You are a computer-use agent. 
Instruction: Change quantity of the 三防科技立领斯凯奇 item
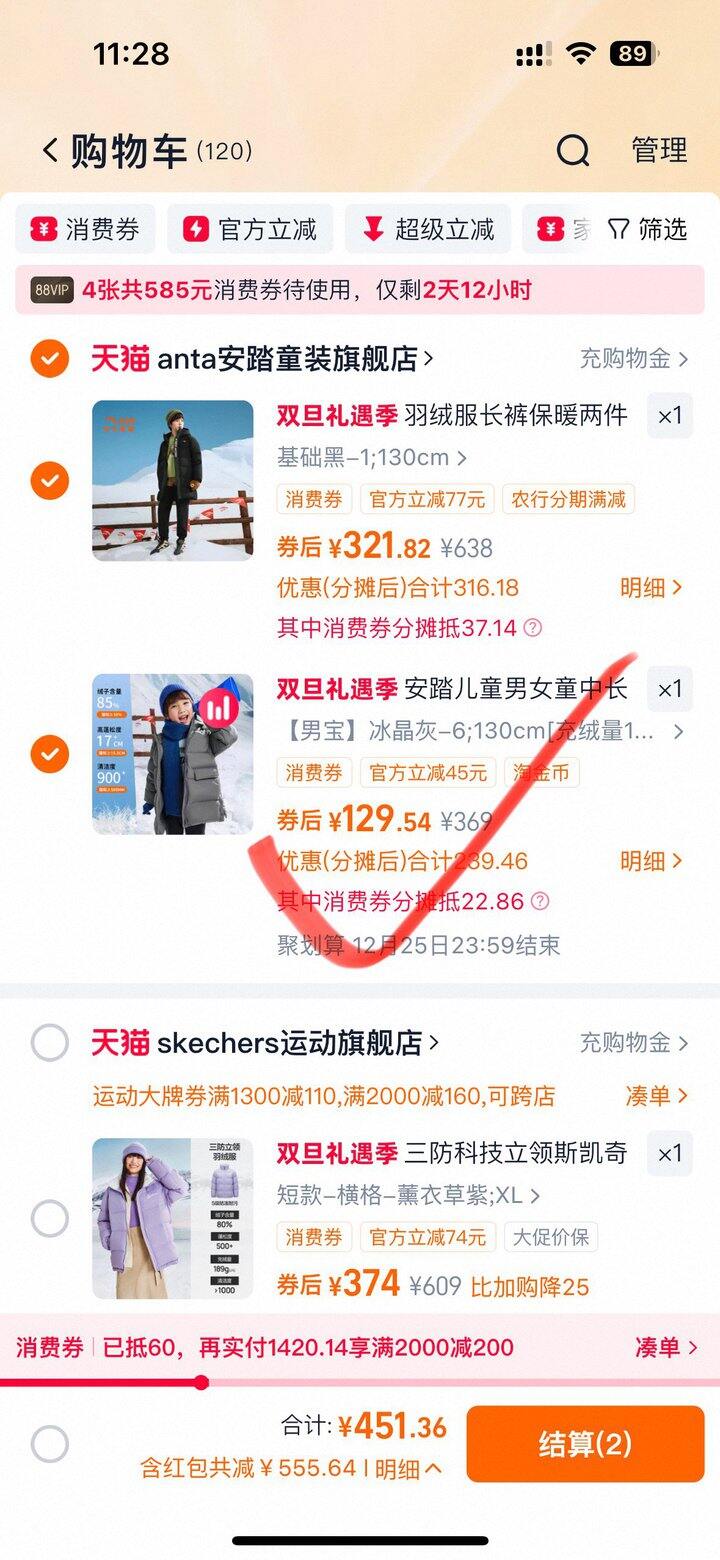click(669, 1154)
